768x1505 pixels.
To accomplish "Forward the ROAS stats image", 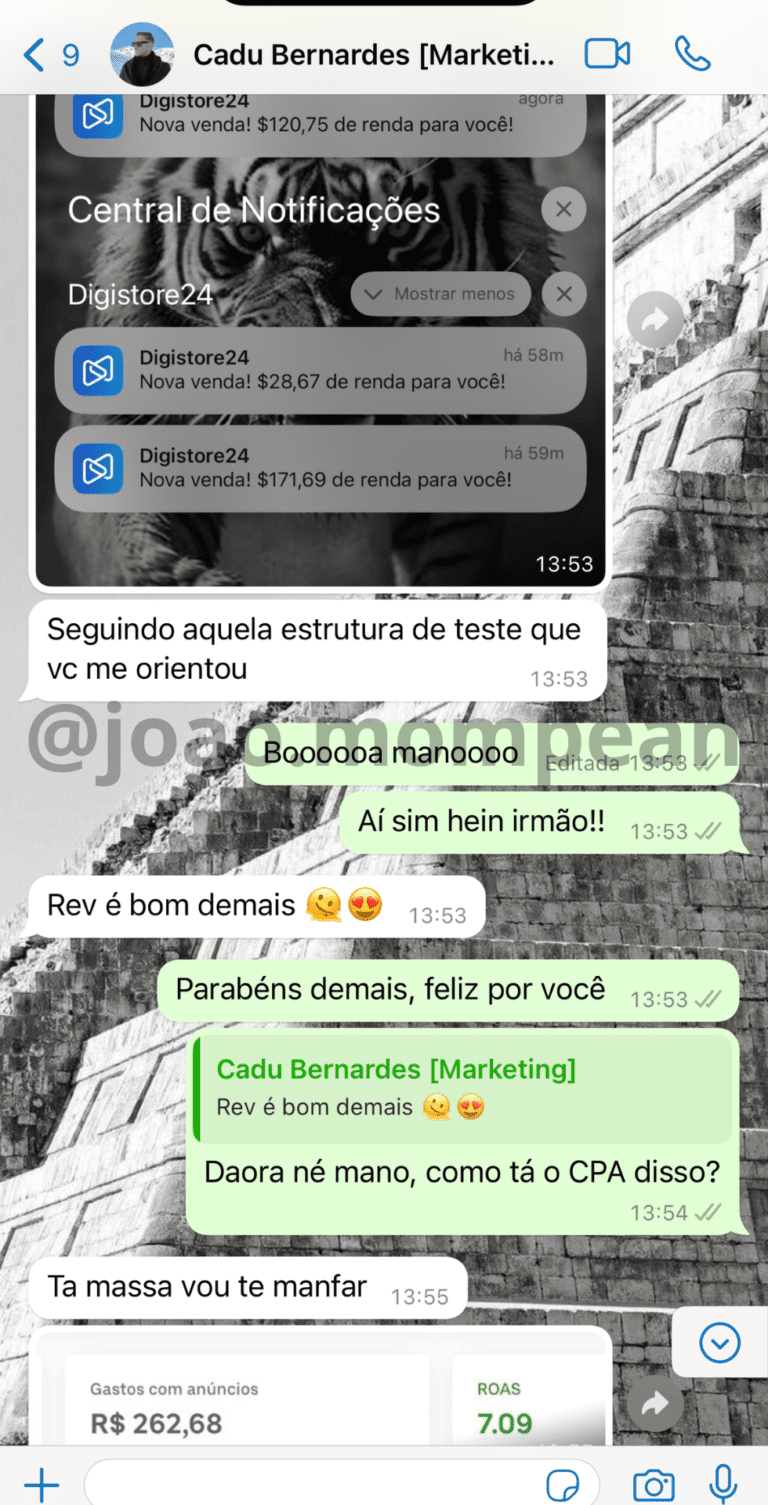I will 655,1404.
